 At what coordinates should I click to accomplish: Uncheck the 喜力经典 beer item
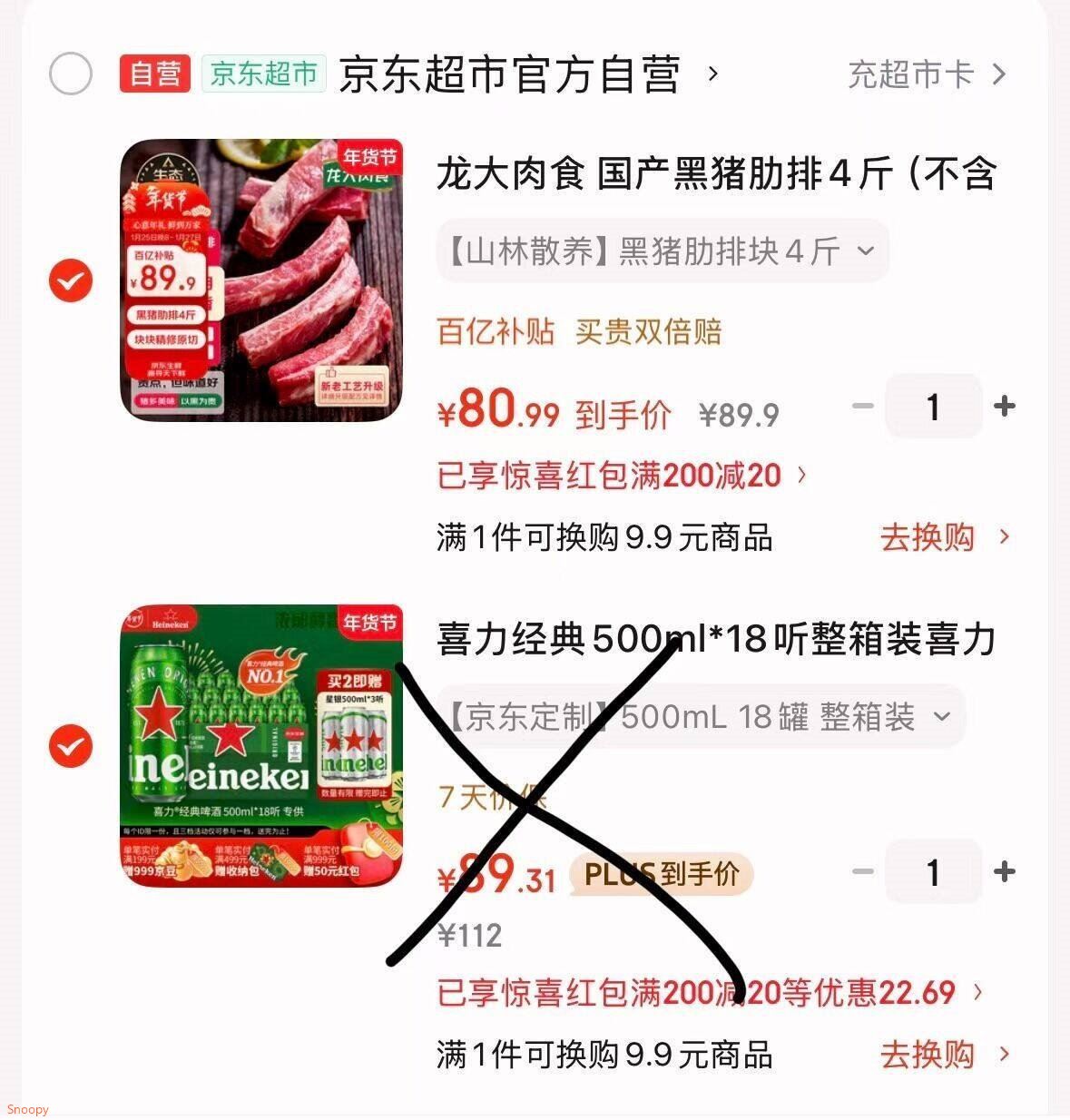71,746
